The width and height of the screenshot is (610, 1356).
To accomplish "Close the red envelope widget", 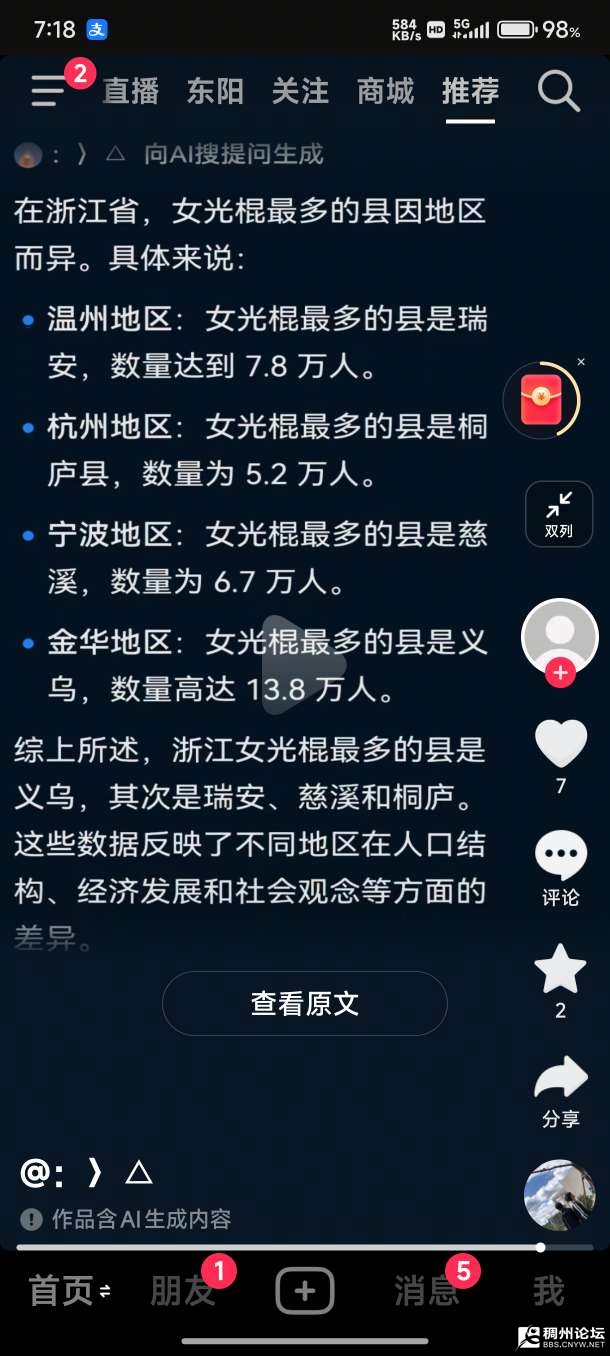I will pos(581,362).
